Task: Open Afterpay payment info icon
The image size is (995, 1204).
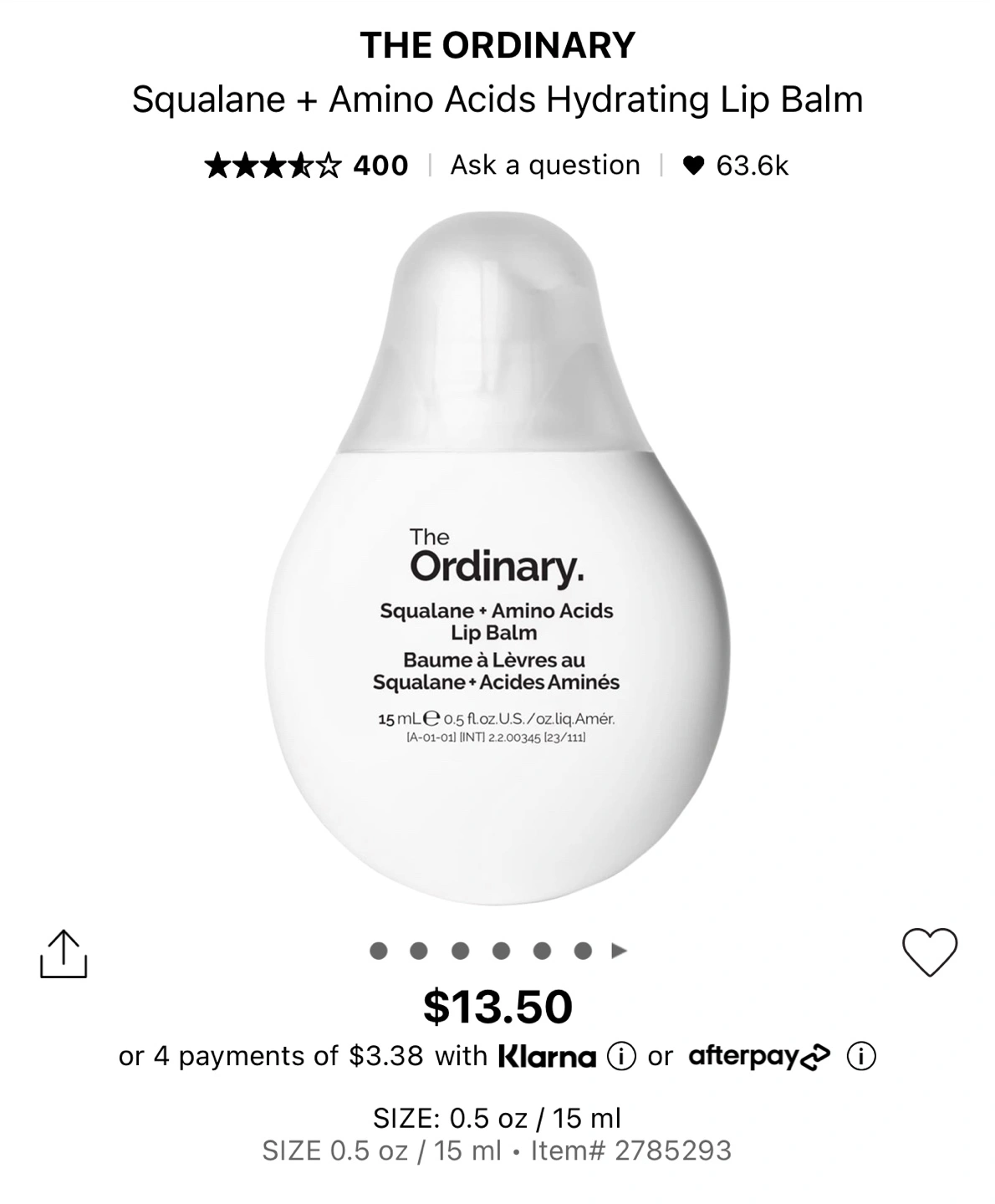Action: tap(861, 1057)
